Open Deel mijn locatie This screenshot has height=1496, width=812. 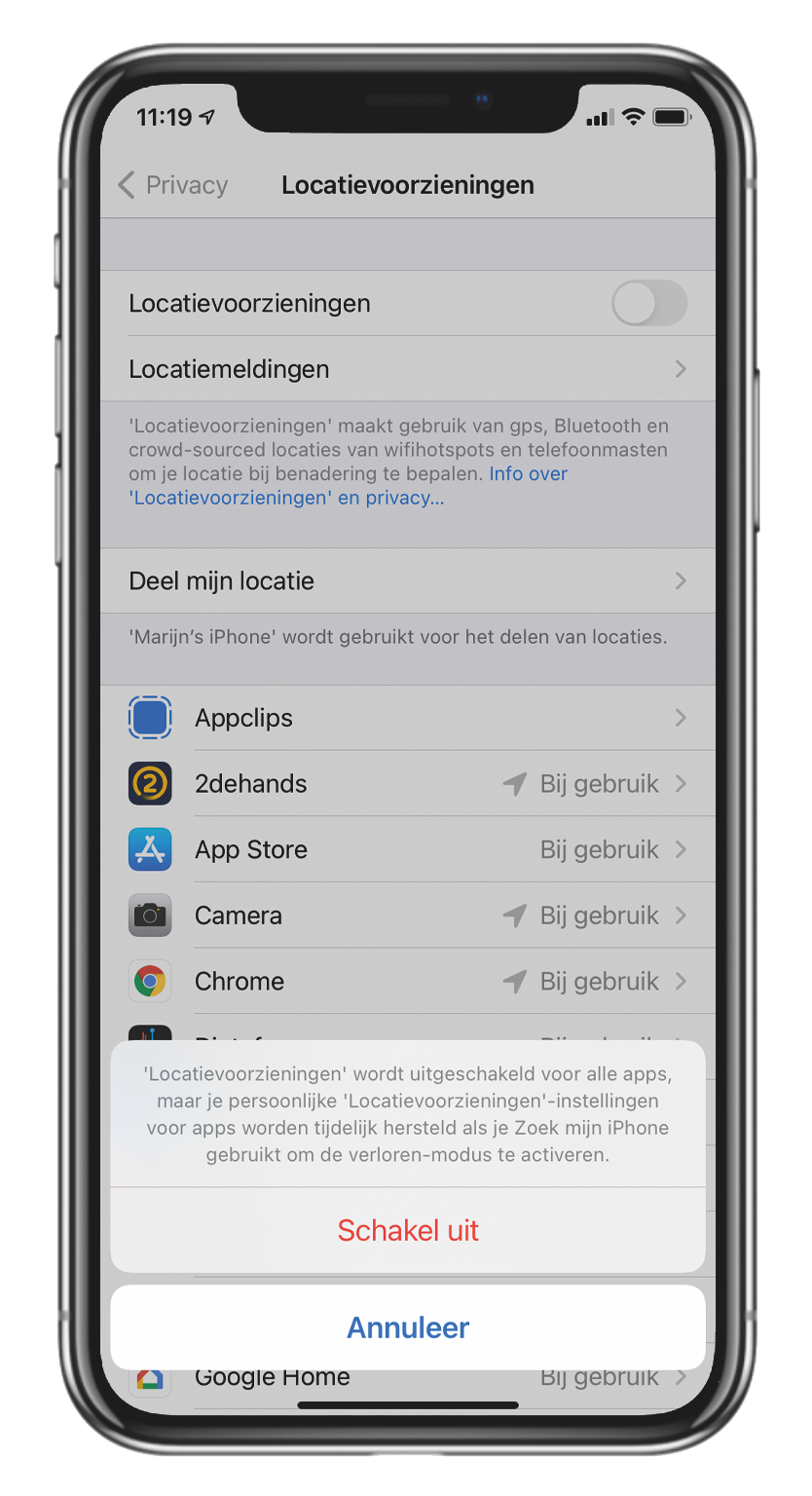point(408,580)
